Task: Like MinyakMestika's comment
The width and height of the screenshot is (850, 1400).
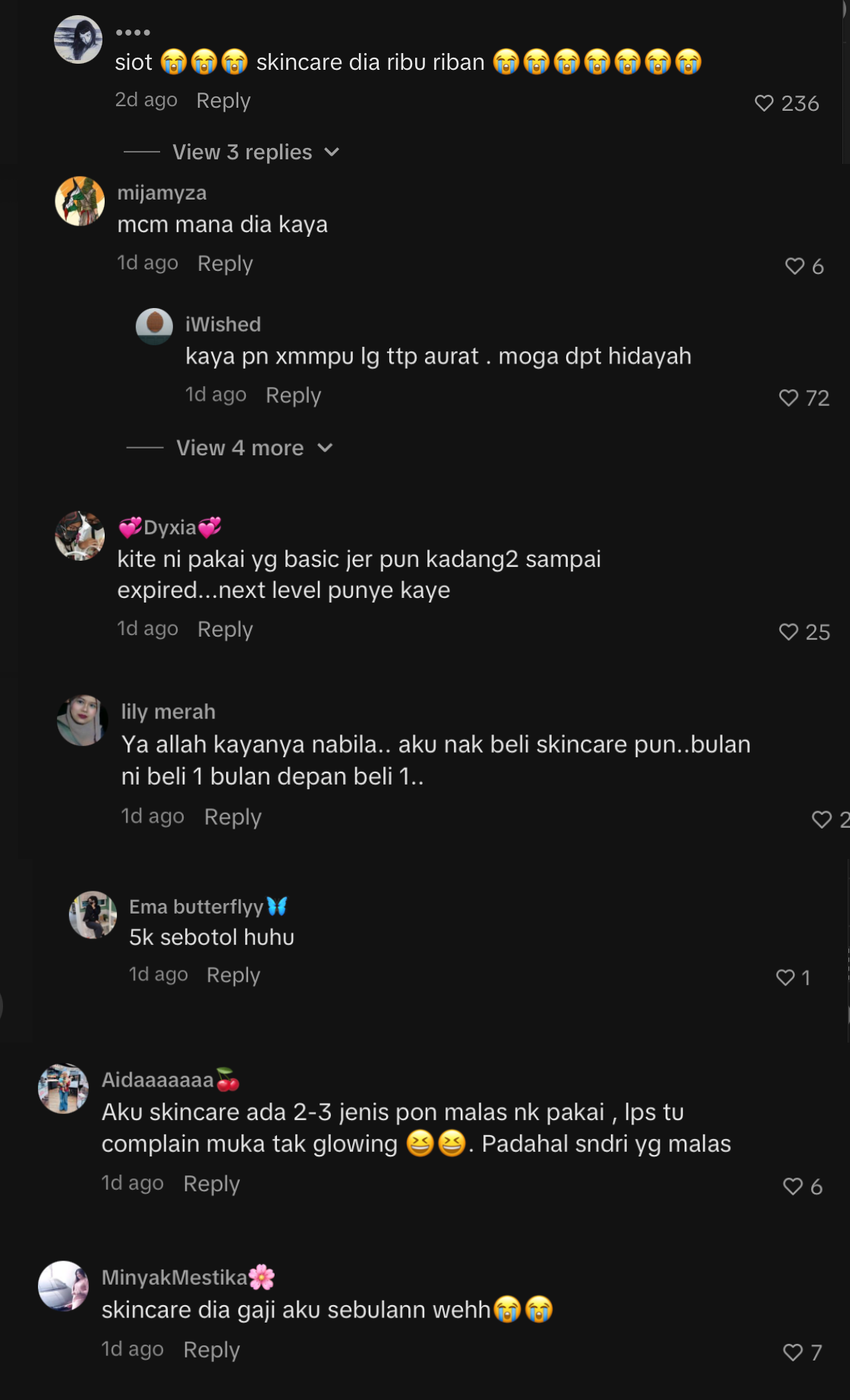Action: point(793,1352)
